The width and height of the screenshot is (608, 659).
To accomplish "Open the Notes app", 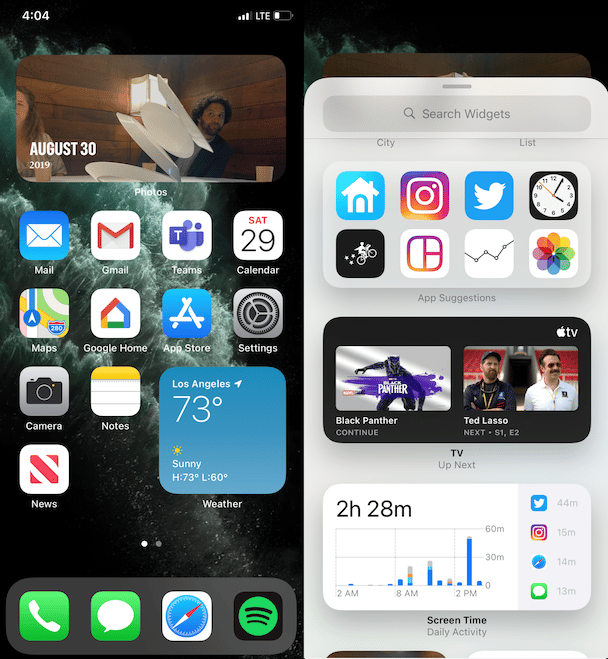I will tap(115, 392).
